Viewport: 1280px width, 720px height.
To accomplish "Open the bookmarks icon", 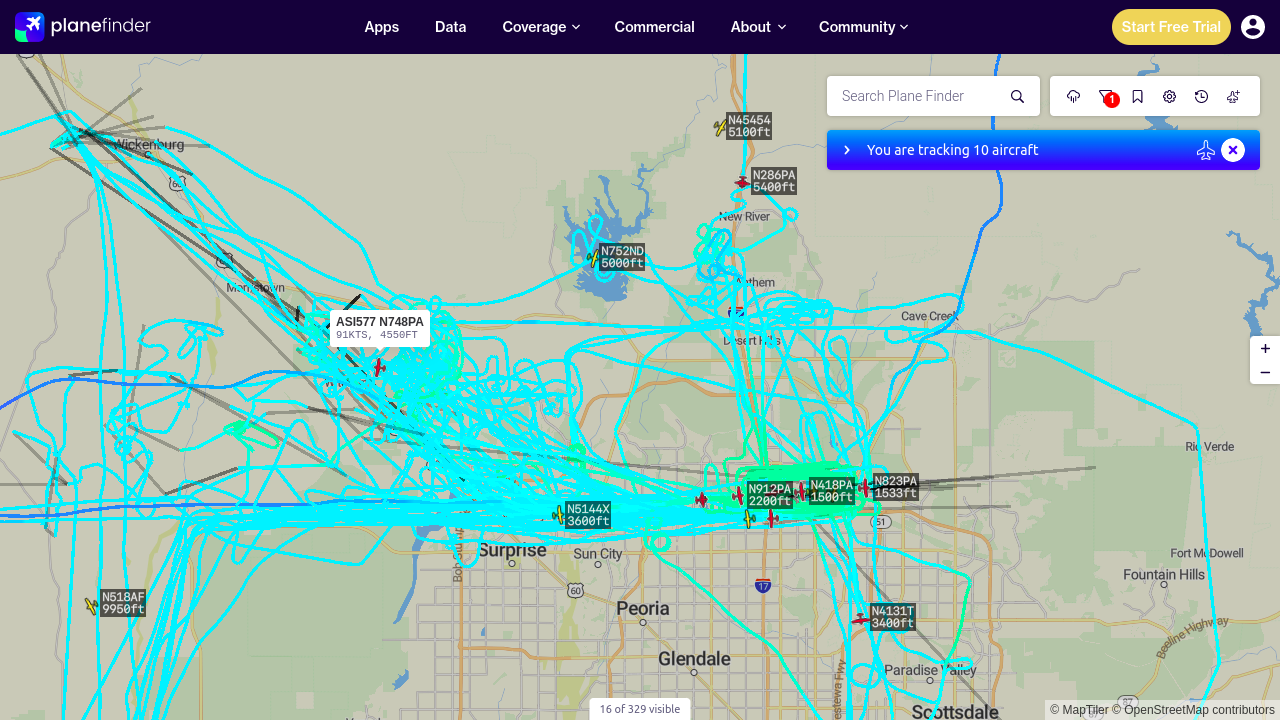I will click(x=1138, y=96).
